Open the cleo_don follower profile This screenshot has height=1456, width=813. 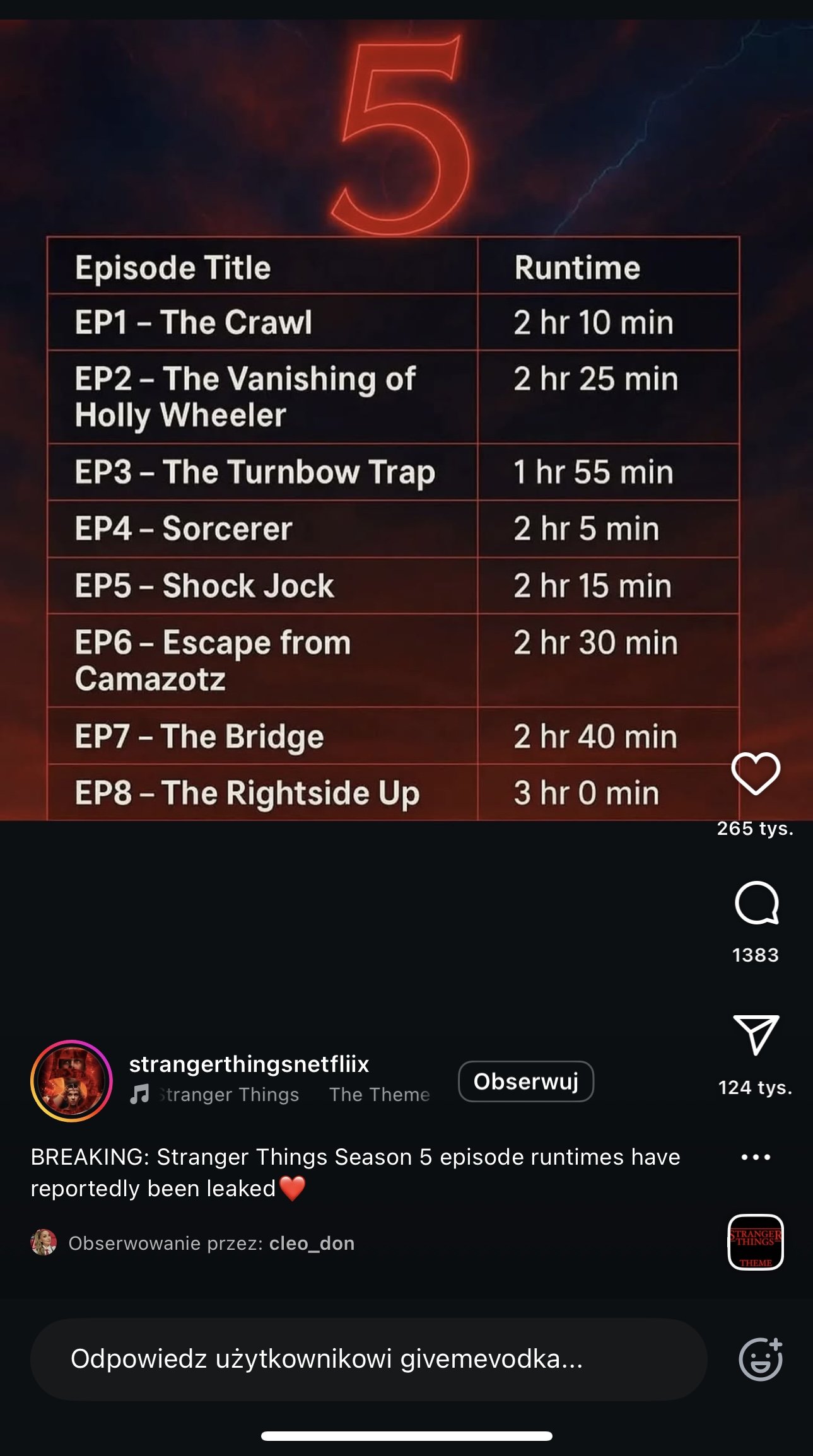312,1243
